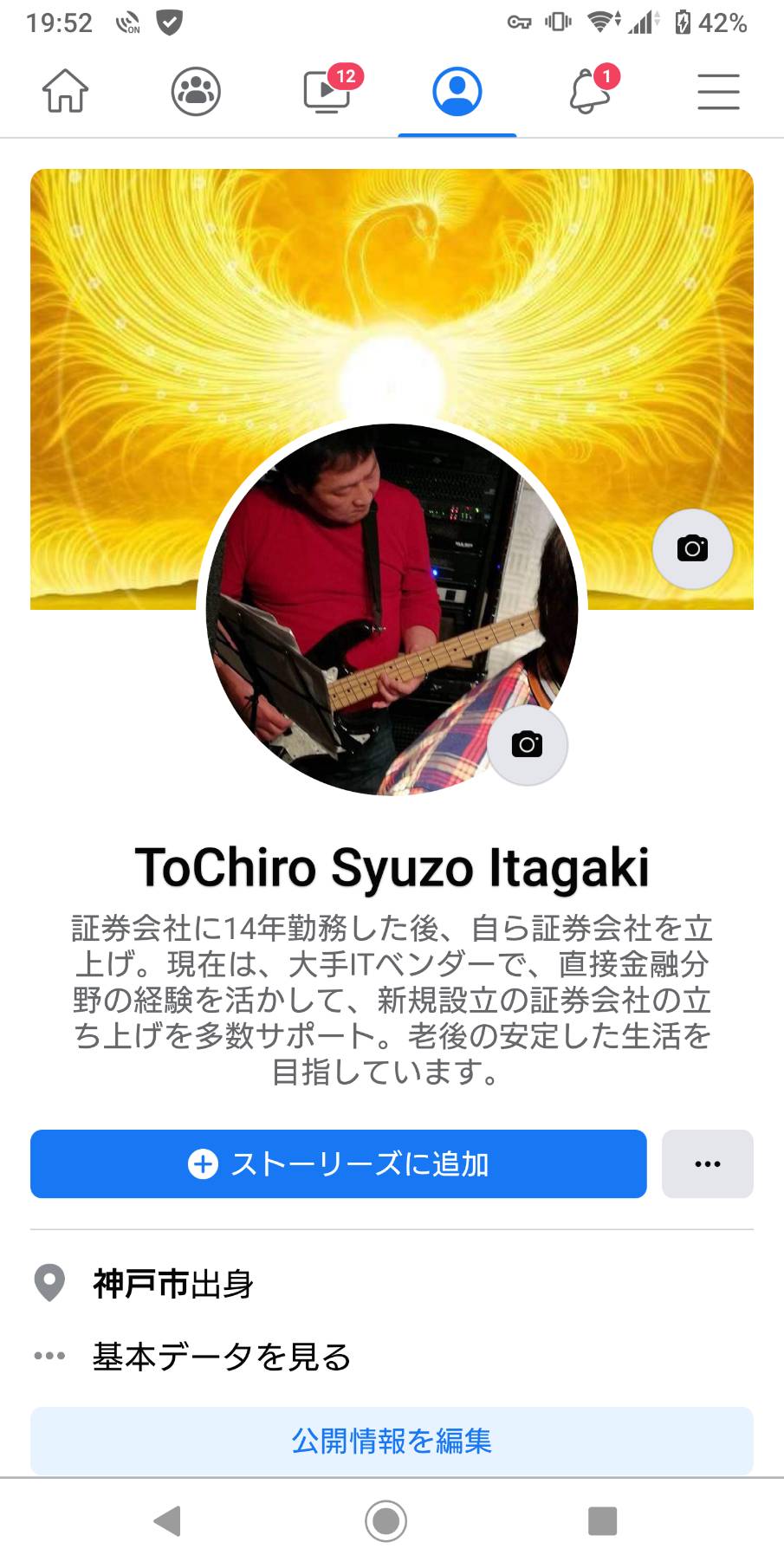
Task: Open the Watch video tab
Action: point(327,91)
